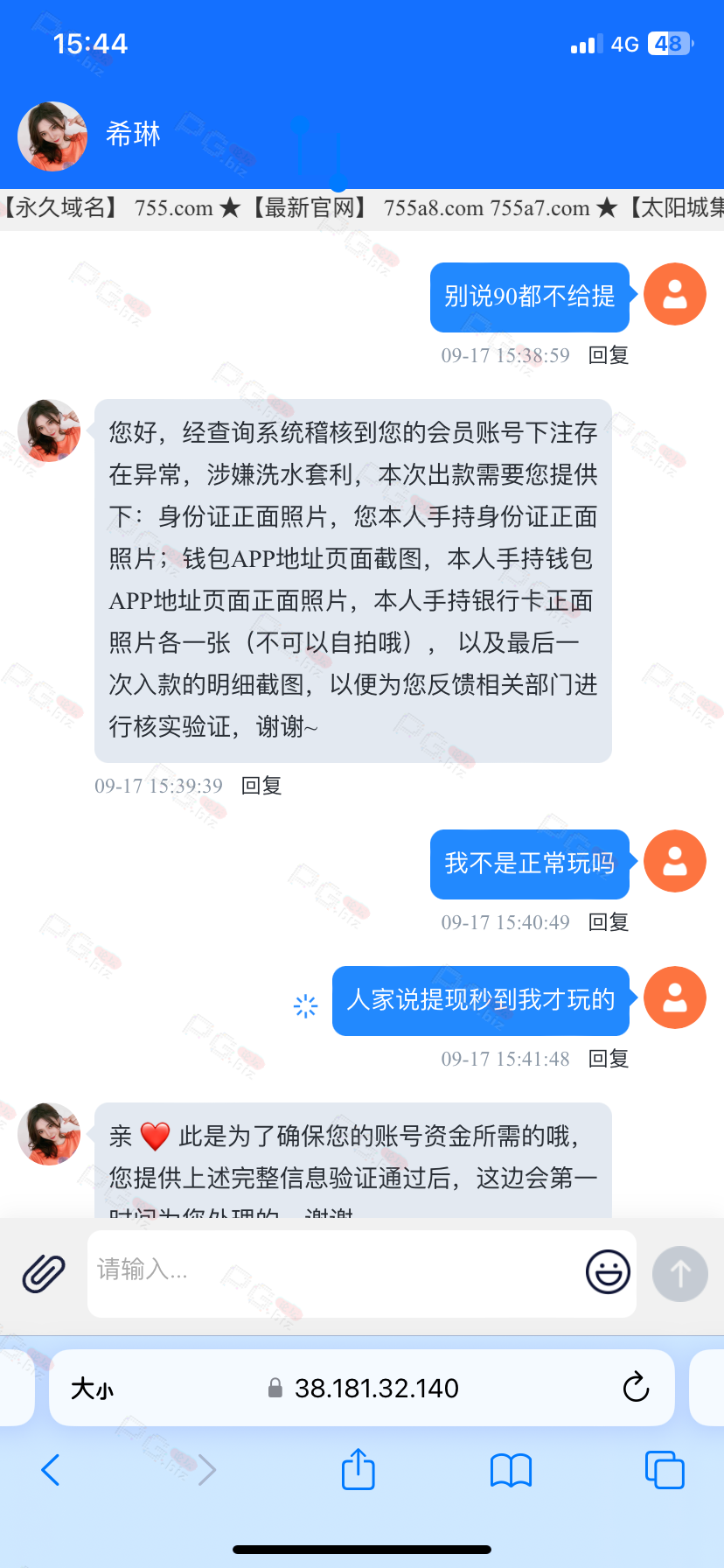Viewport: 724px width, 1568px height.
Task: Tap 回复 under 人家说提现秒到我才玩的 message
Action: click(x=609, y=1059)
